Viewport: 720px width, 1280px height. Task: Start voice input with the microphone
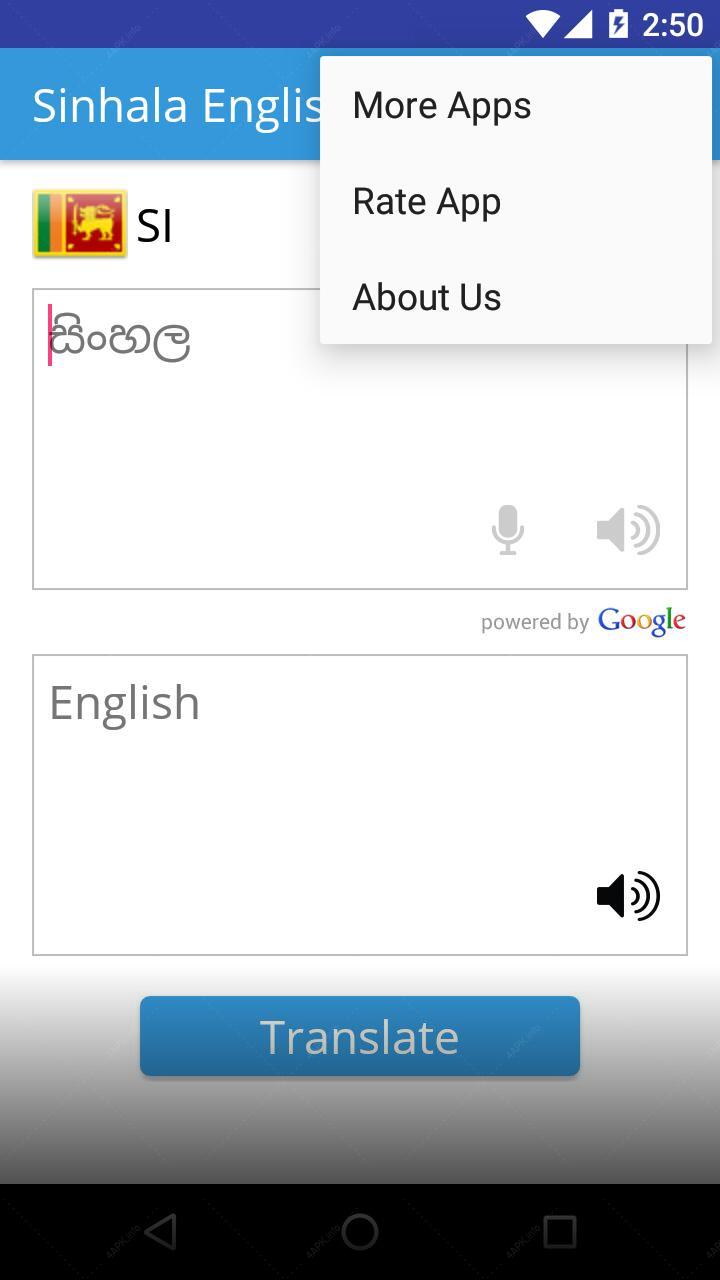pyautogui.click(x=508, y=530)
